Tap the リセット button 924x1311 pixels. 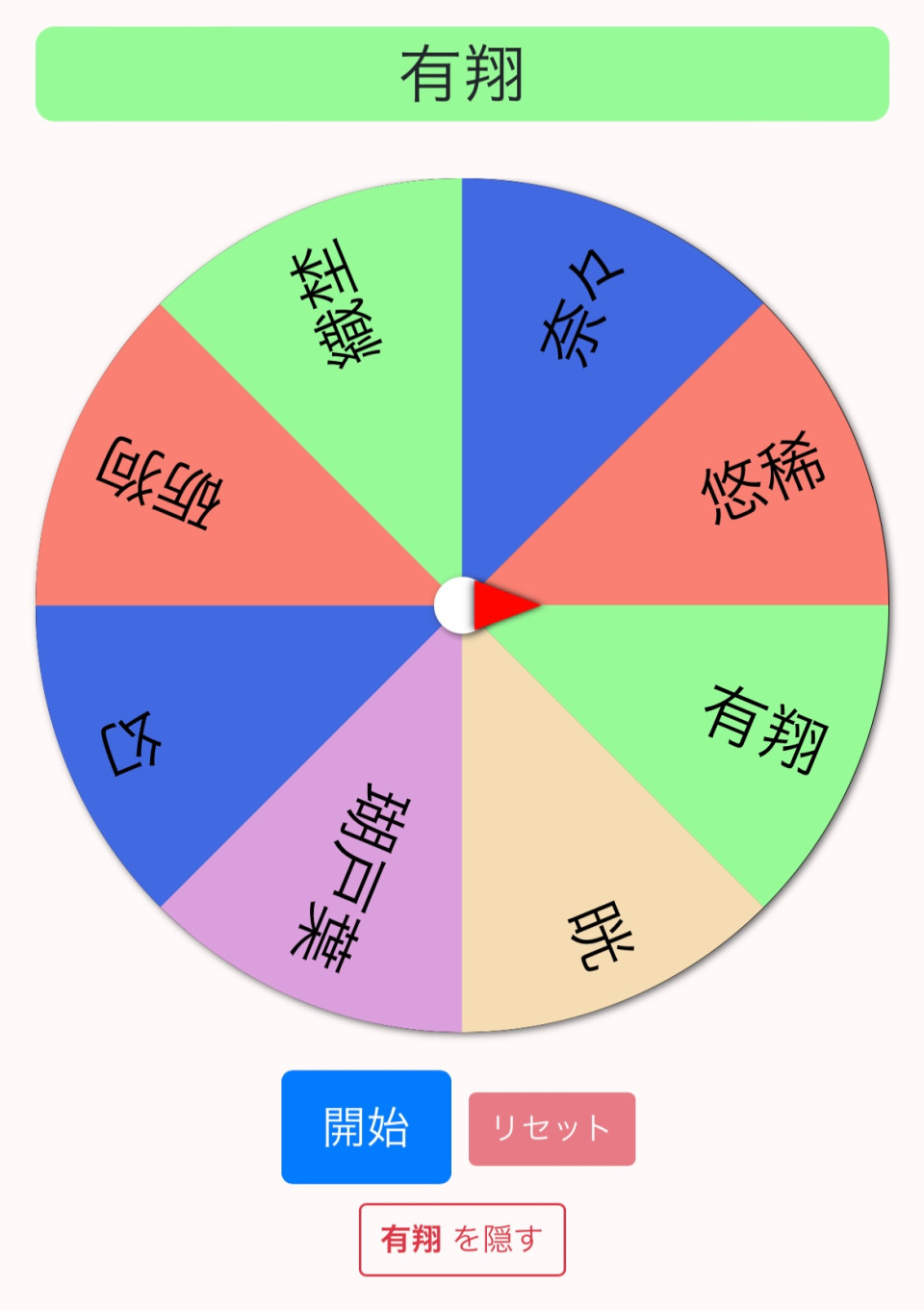[x=552, y=1128]
